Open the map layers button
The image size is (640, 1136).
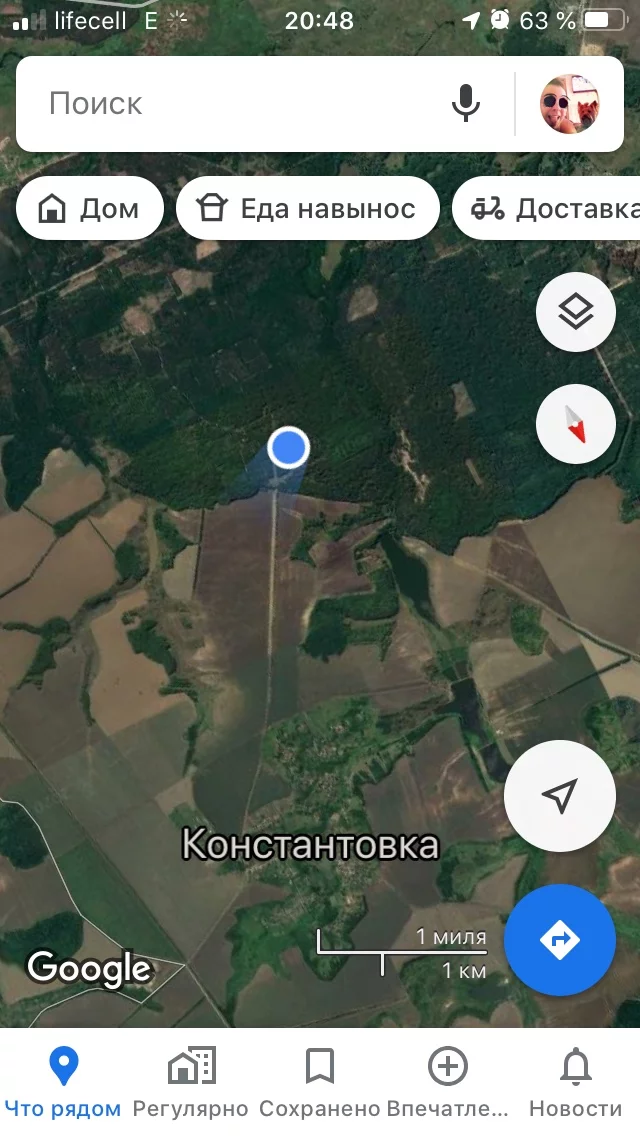(576, 313)
